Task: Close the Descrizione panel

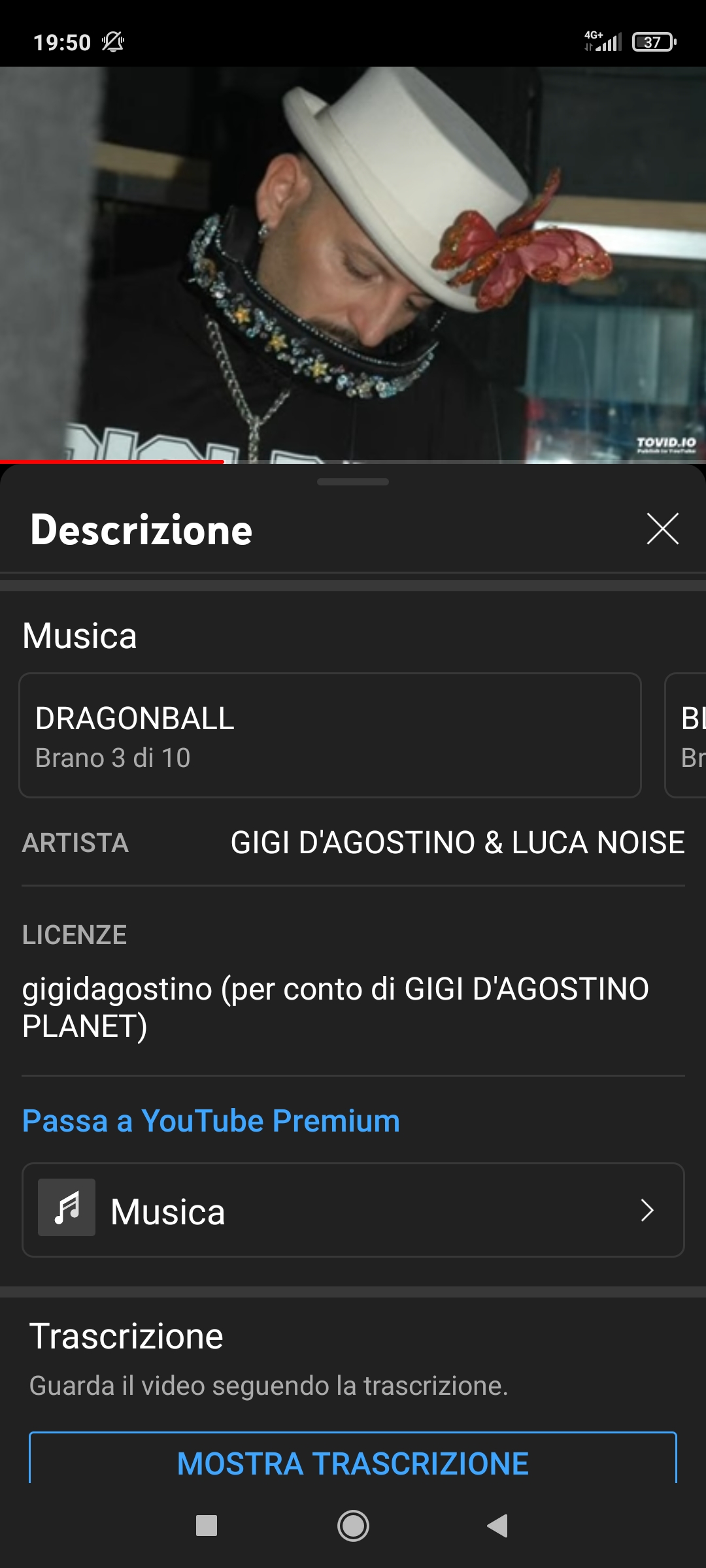Action: point(664,529)
